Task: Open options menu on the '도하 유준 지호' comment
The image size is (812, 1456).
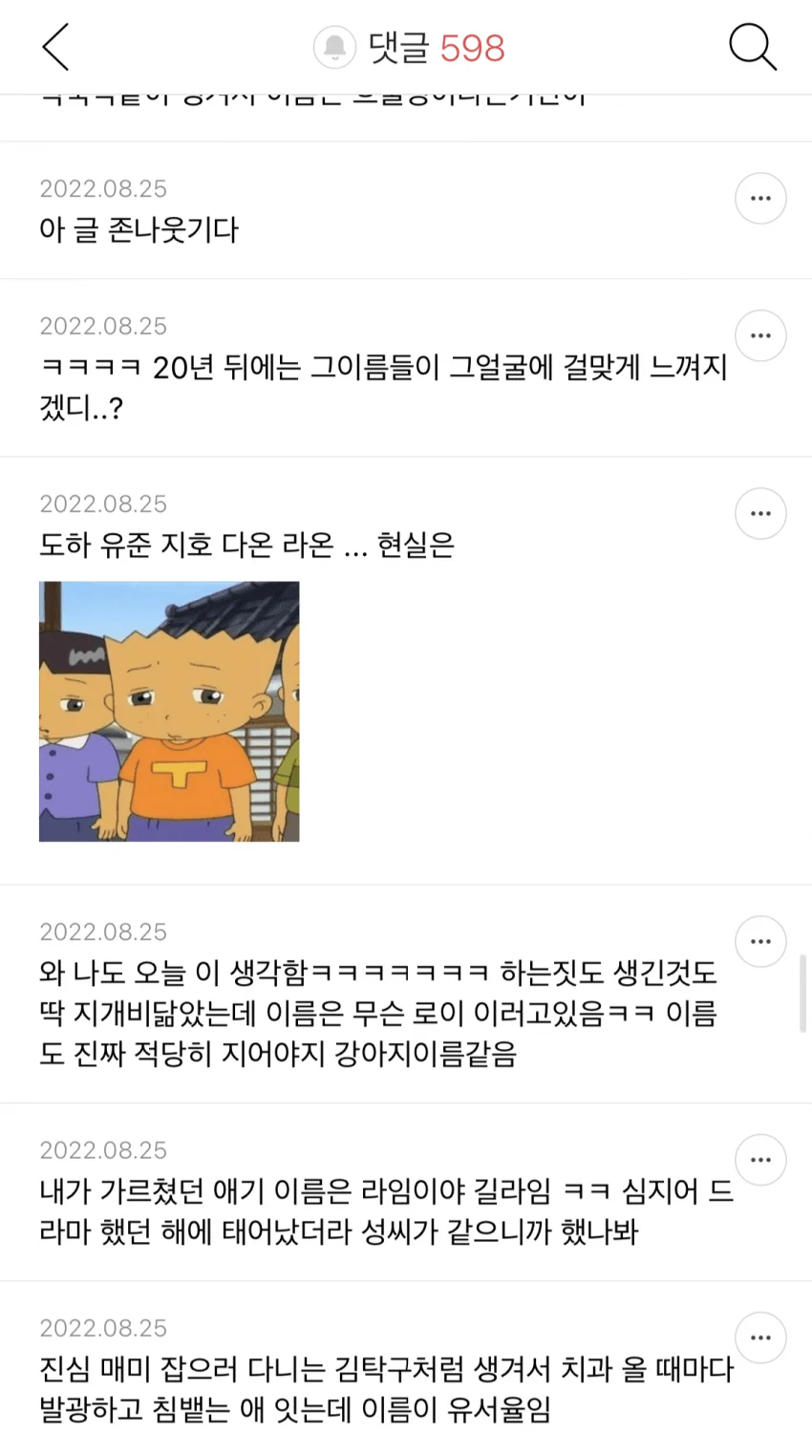Action: coord(760,513)
